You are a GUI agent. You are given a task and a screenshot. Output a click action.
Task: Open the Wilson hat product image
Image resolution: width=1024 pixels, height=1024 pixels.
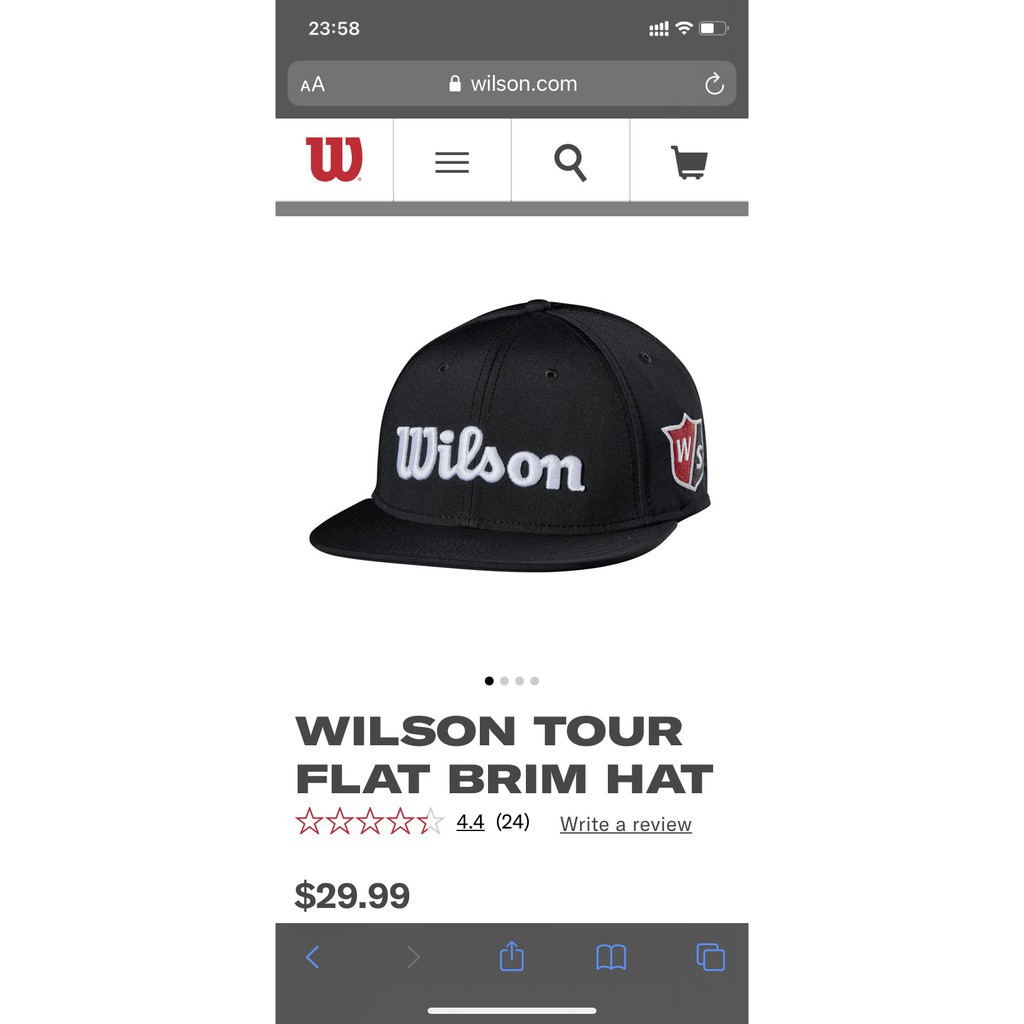click(x=510, y=437)
